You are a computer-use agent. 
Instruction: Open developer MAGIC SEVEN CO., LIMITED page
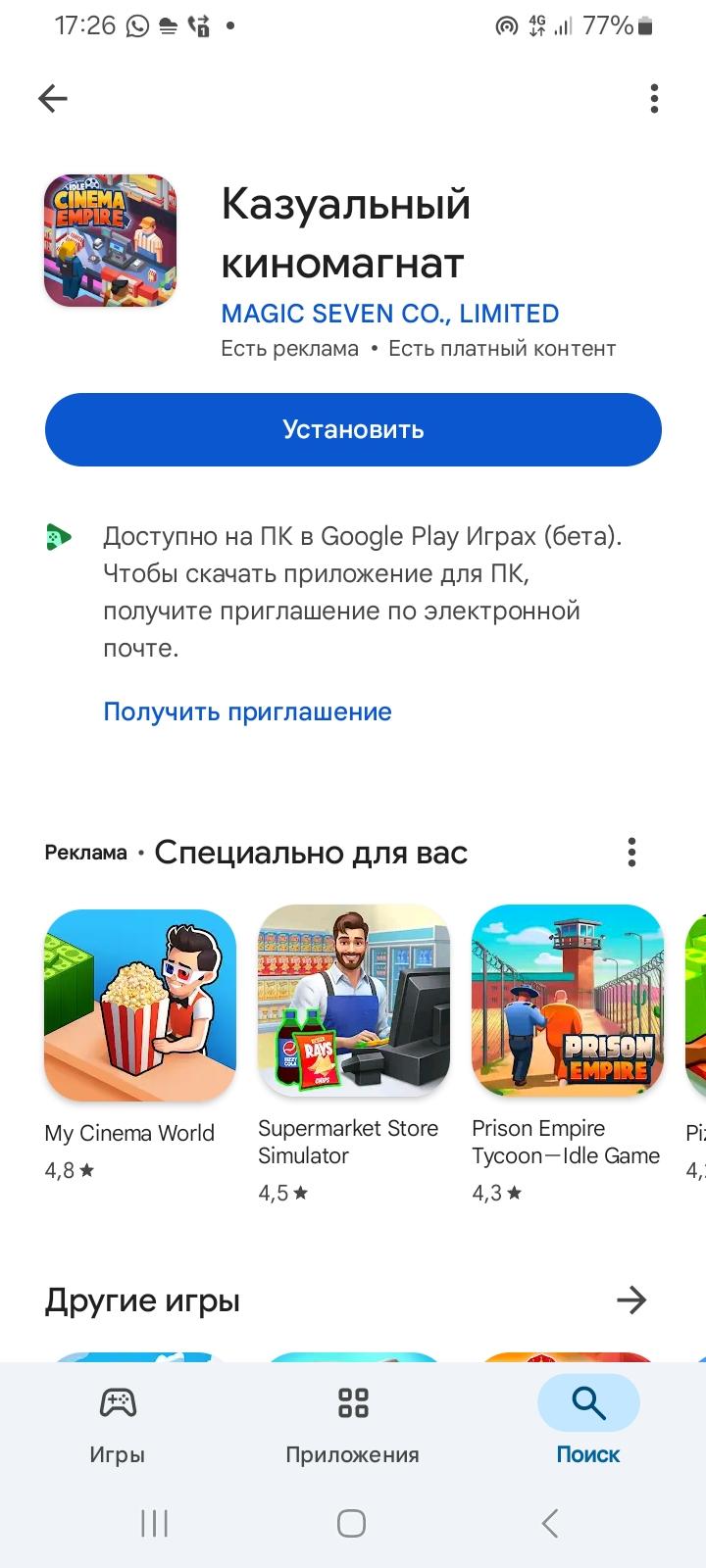(x=389, y=314)
